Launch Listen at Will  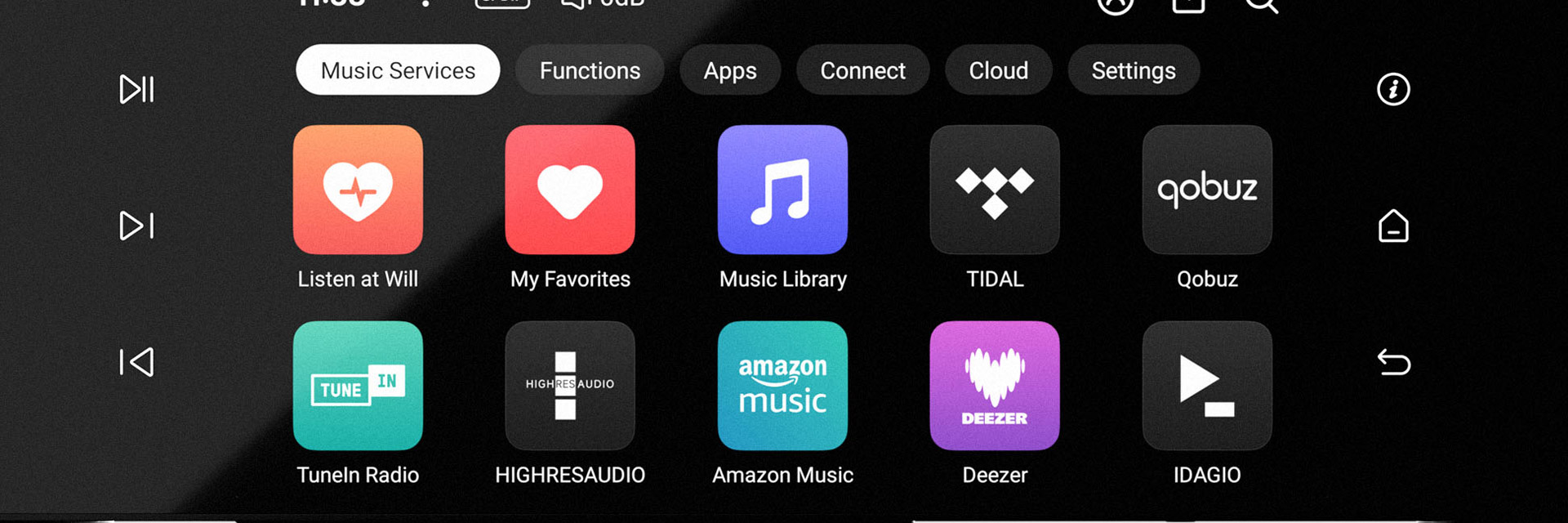click(x=358, y=190)
